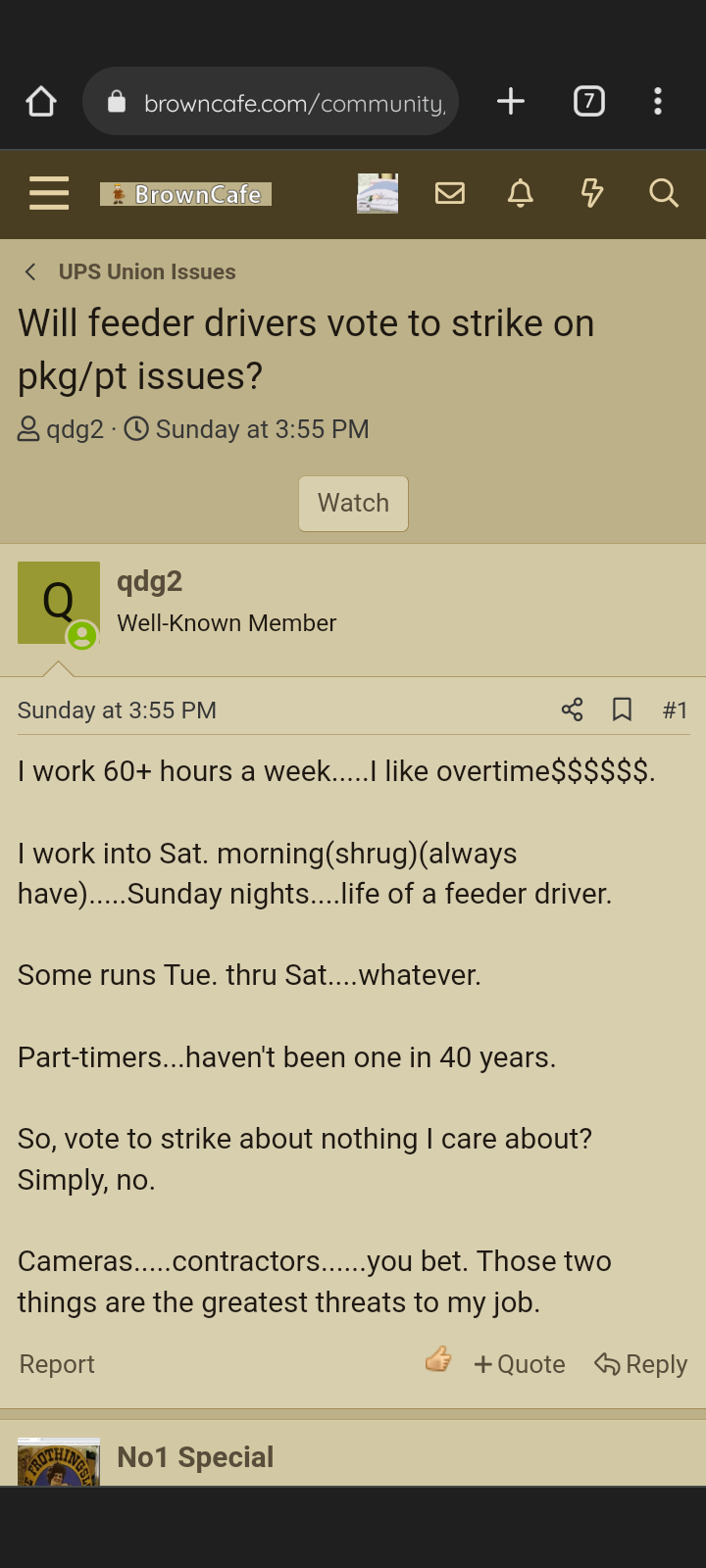
Task: Open the conversations envelope inbox
Action: (450, 194)
